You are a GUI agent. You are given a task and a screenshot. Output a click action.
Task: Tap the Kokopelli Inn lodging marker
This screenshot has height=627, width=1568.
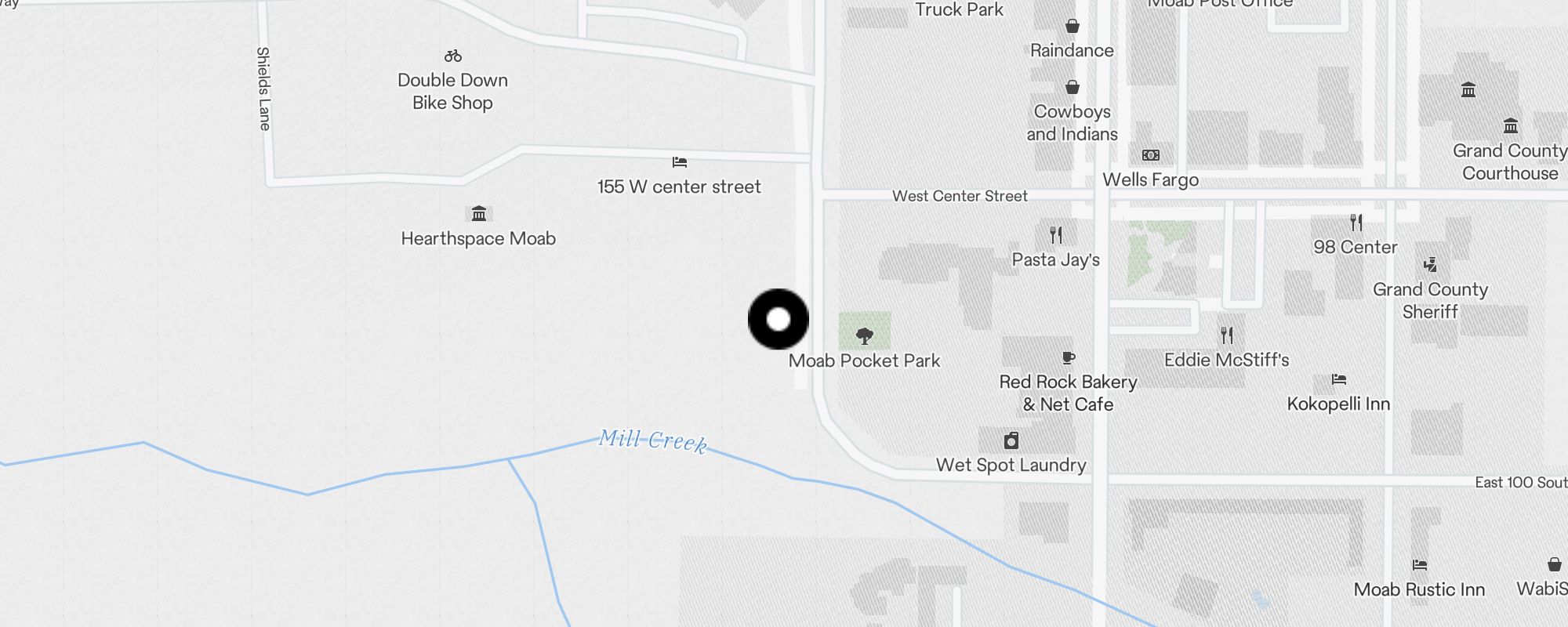(1338, 380)
